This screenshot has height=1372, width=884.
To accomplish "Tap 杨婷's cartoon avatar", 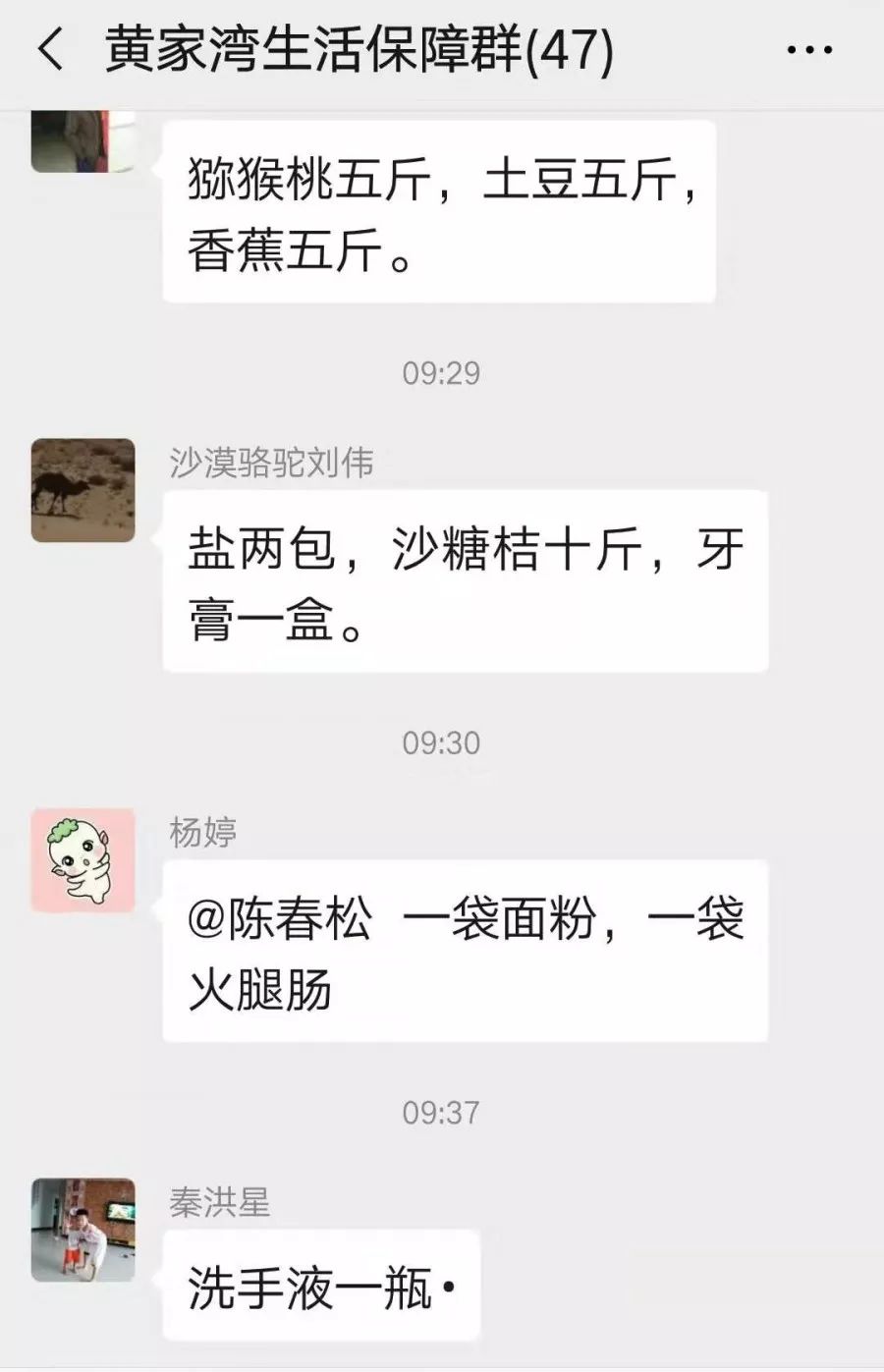I will [83, 860].
